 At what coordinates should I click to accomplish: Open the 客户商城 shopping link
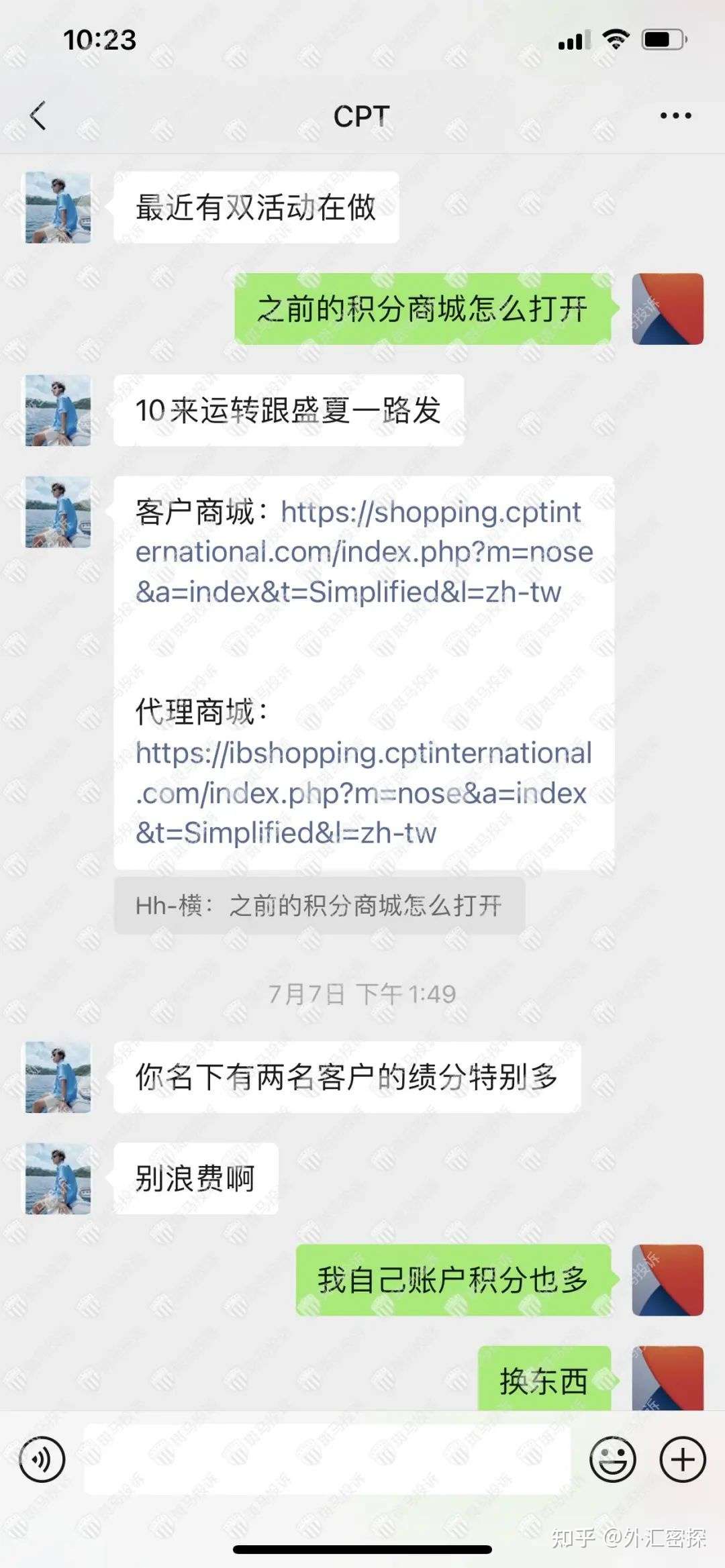pyautogui.click(x=364, y=552)
